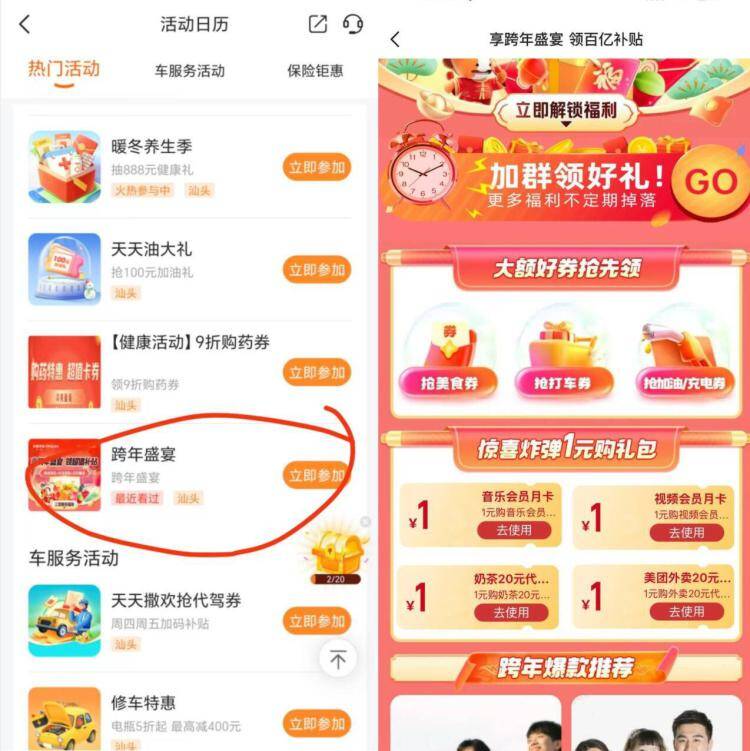Open the customer service headset icon
750x751 pixels.
352,23
